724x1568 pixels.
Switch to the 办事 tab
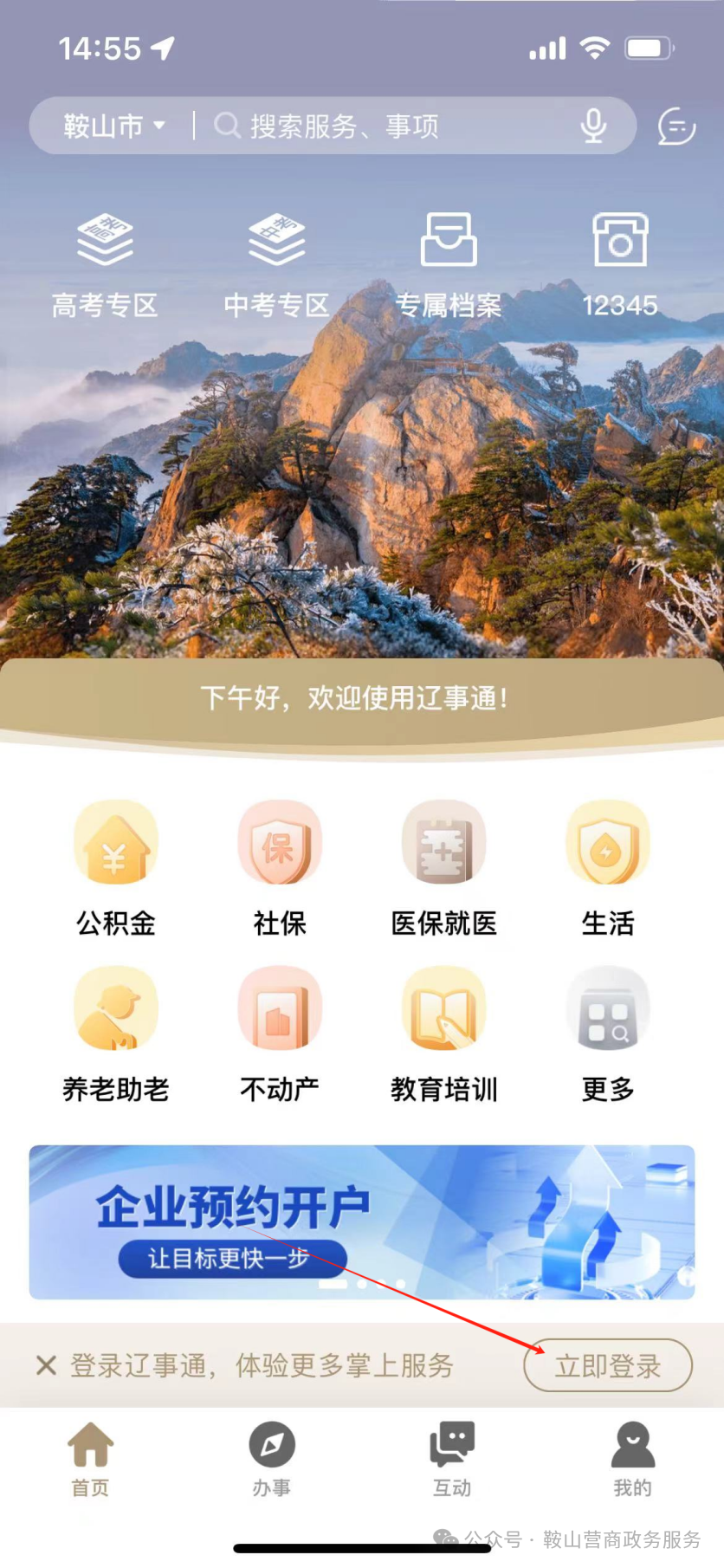[x=271, y=1459]
